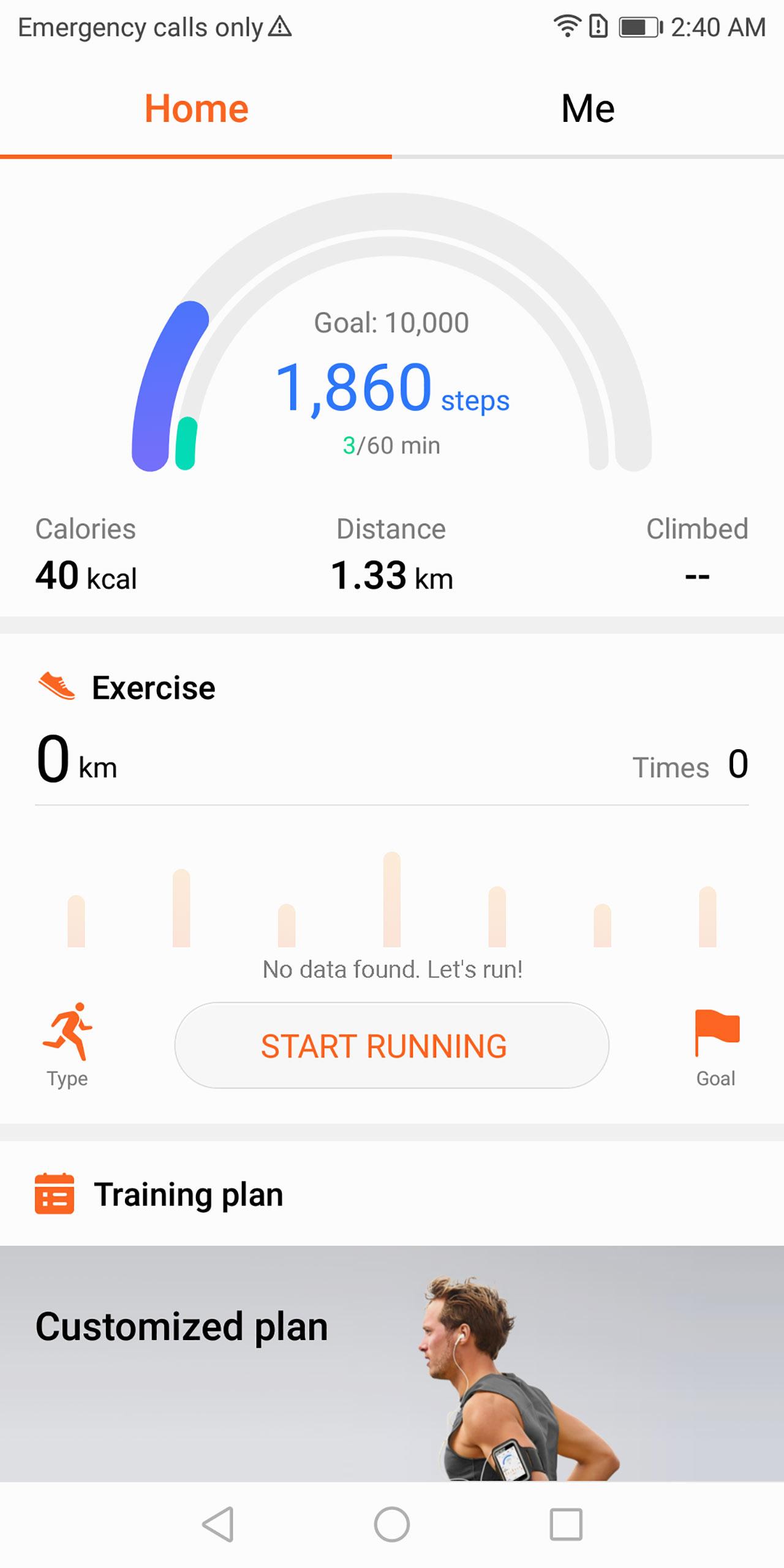Return to the phone's home screen
This screenshot has width=784, height=1568.
pyautogui.click(x=391, y=1524)
